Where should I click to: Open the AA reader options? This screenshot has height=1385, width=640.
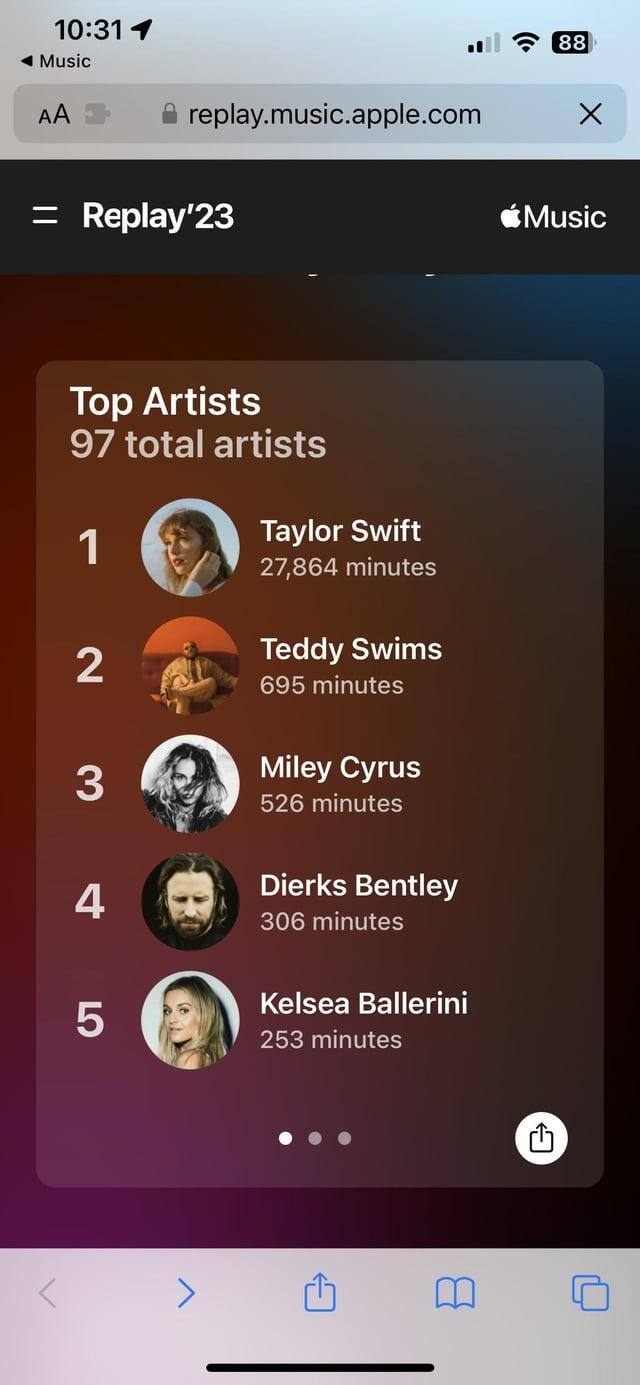click(x=54, y=115)
